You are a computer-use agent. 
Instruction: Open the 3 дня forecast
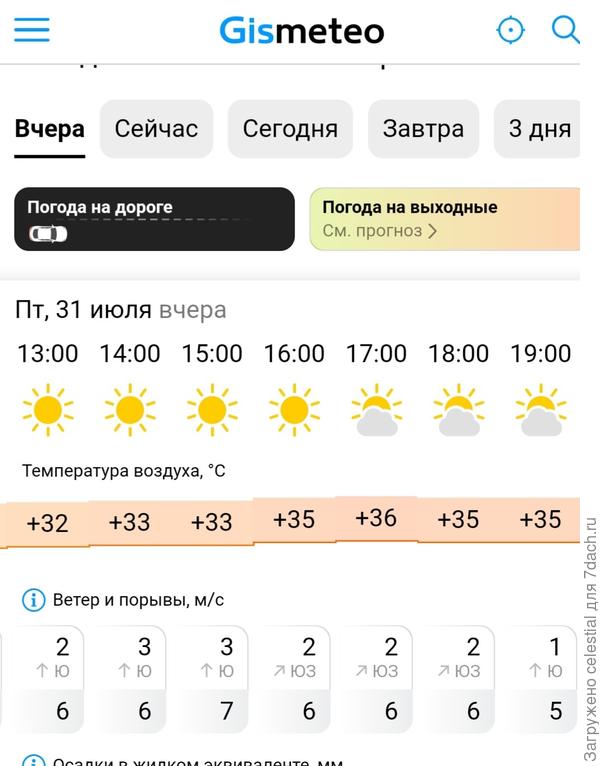(537, 129)
